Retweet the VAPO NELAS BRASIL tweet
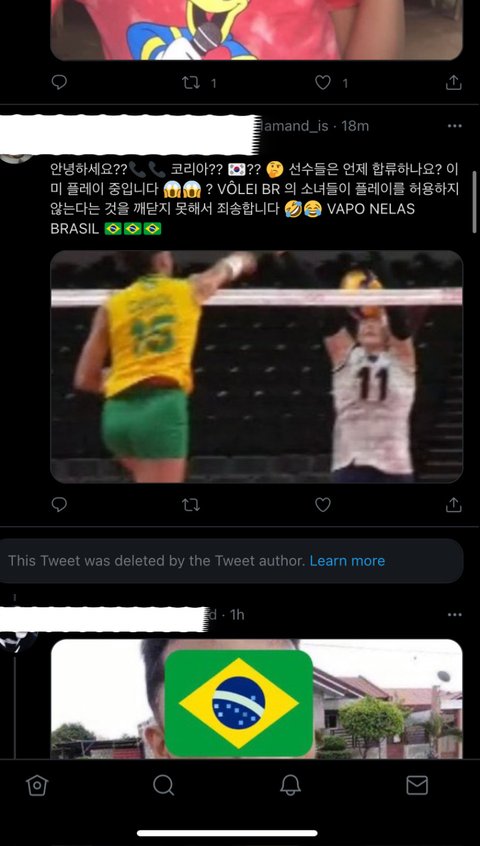The height and width of the screenshot is (846, 480). pos(191,504)
